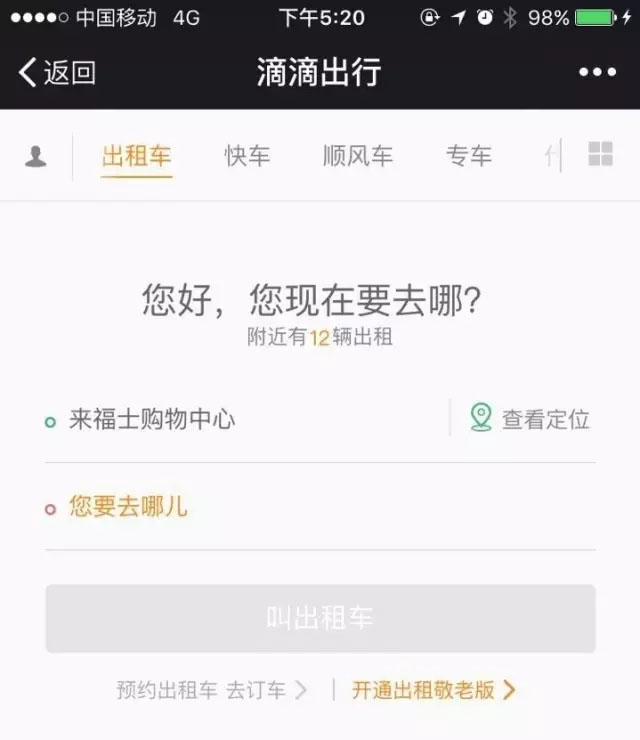Tap 查看定位 to view location
640x740 pixels.
coord(530,419)
